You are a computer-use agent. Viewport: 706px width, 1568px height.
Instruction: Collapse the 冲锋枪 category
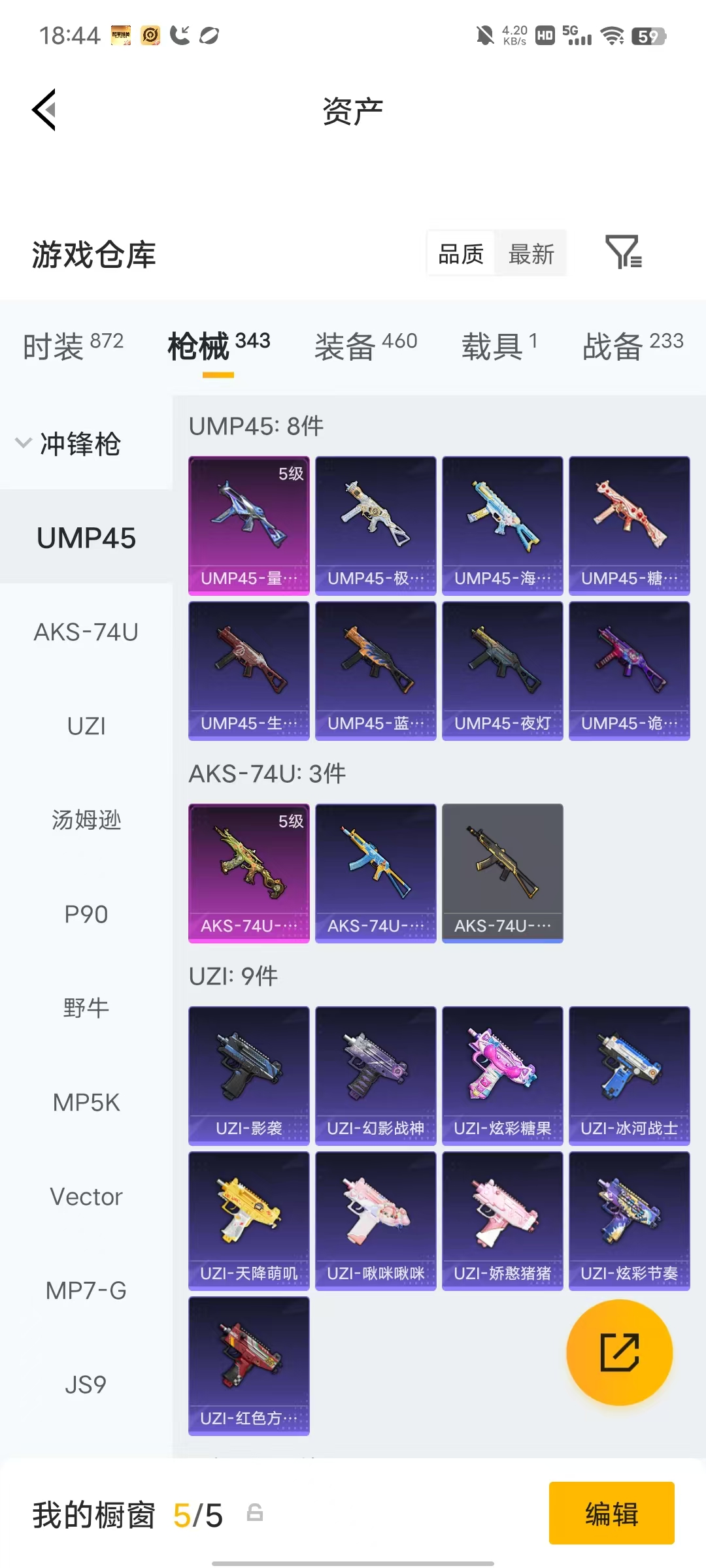tap(68, 444)
